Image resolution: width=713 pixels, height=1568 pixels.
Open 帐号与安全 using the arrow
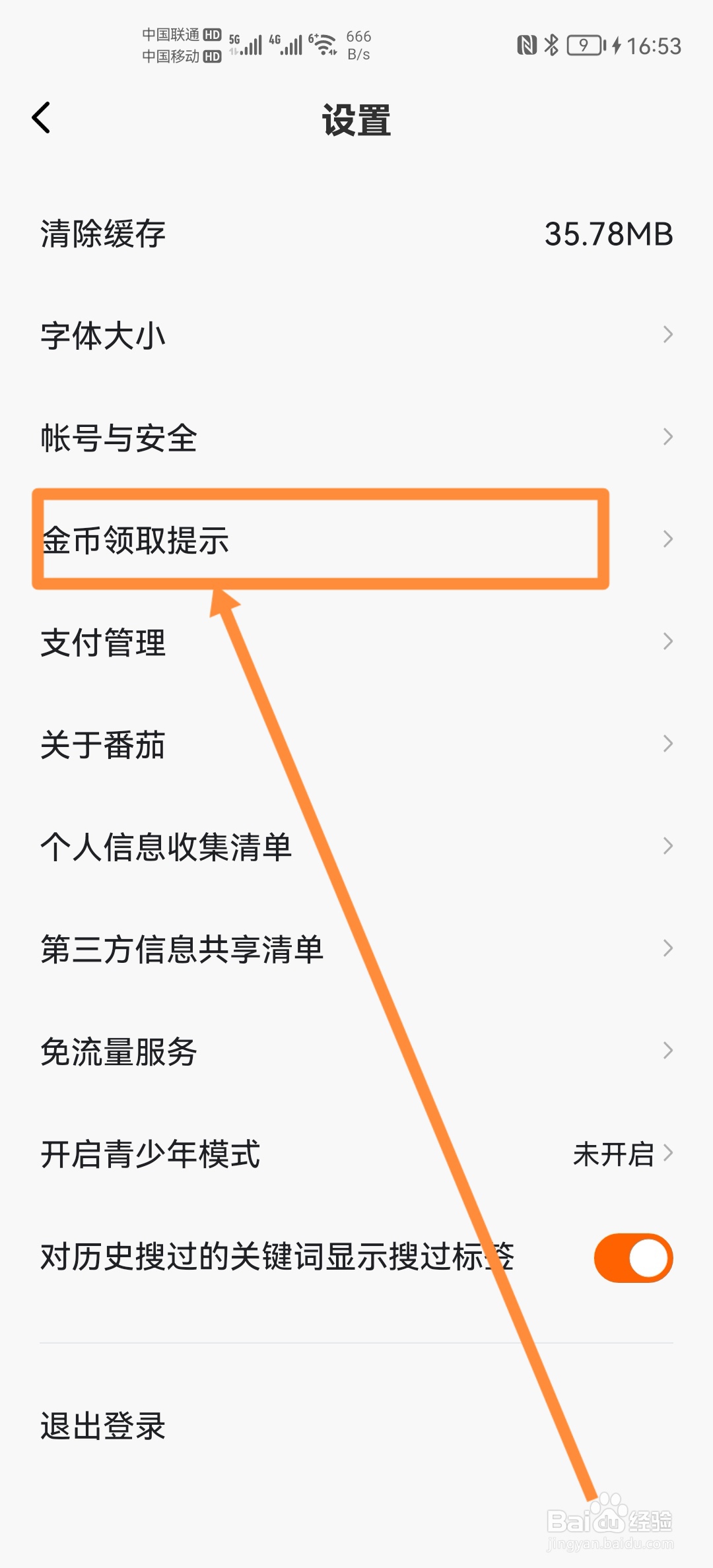tap(669, 436)
